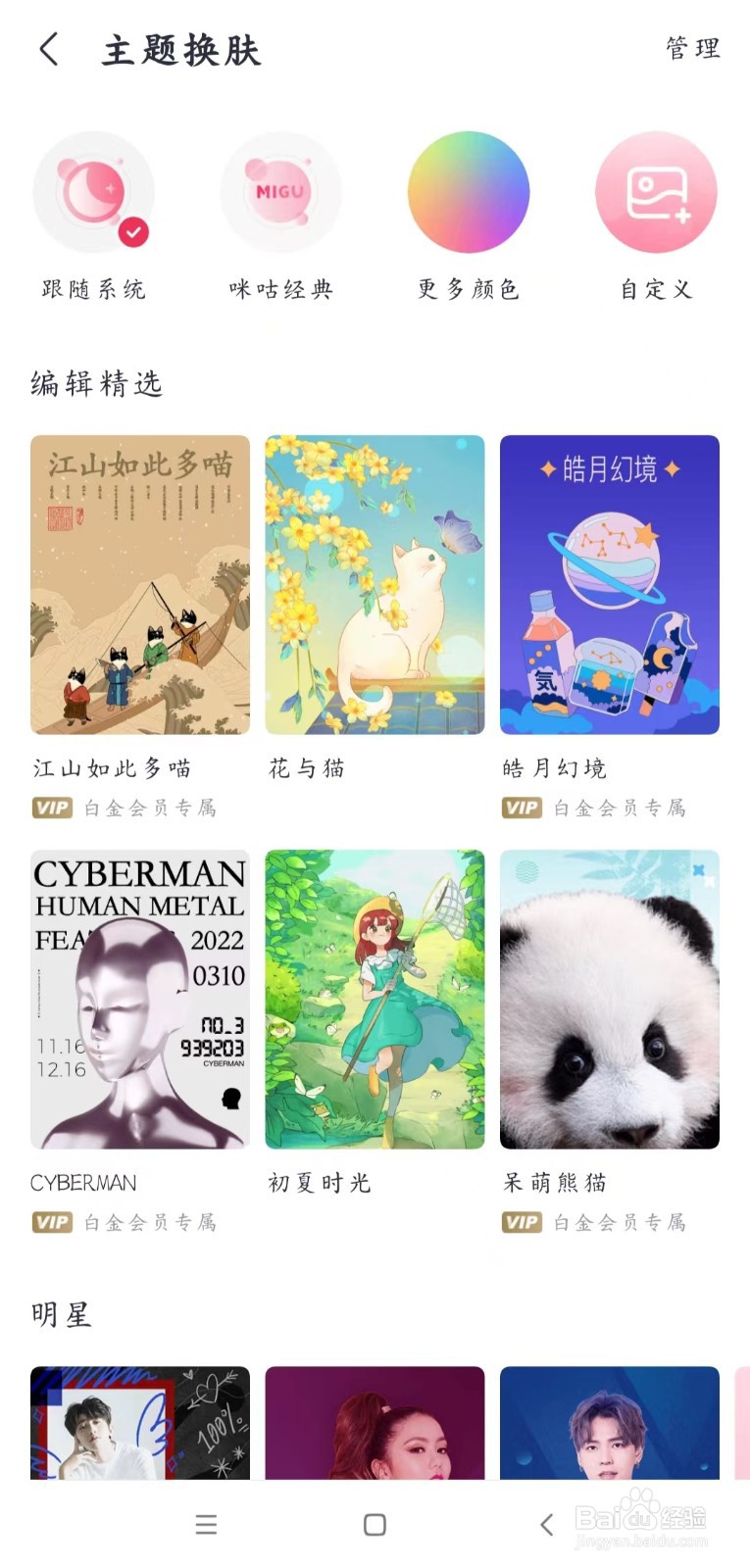Open 更多颜色 color options
The width and height of the screenshot is (750, 1568).
coord(469,192)
